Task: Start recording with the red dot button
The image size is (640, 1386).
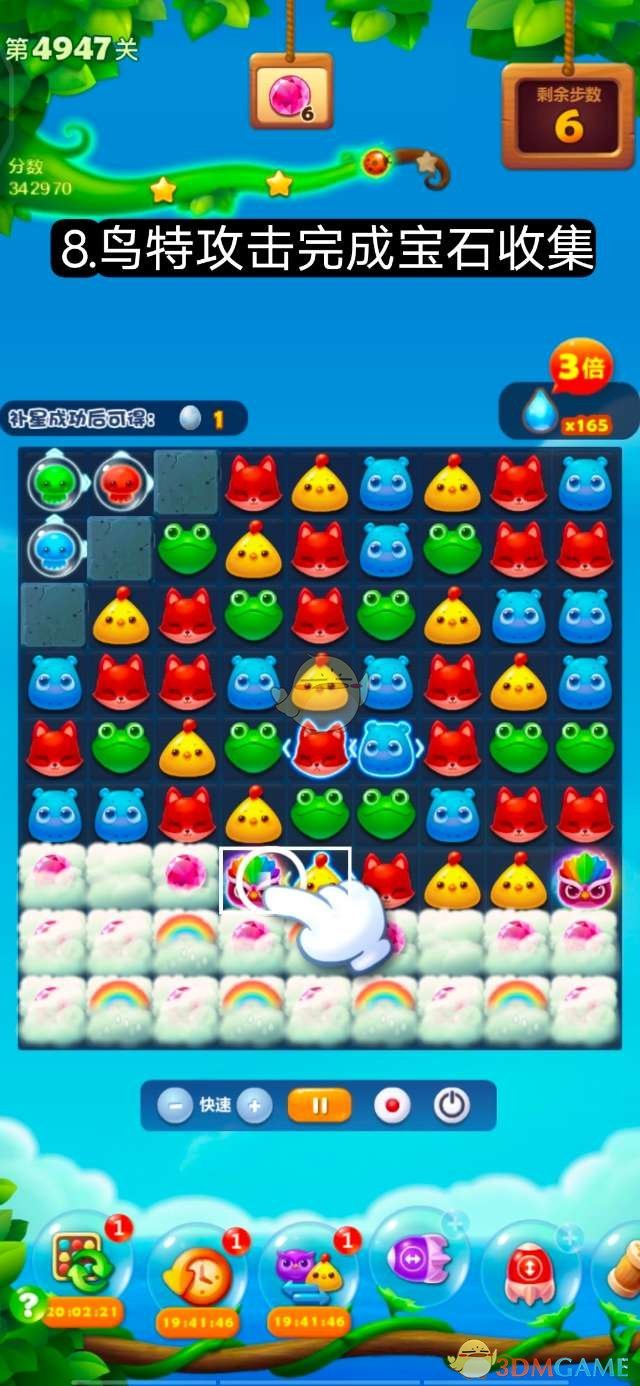Action: point(392,1106)
